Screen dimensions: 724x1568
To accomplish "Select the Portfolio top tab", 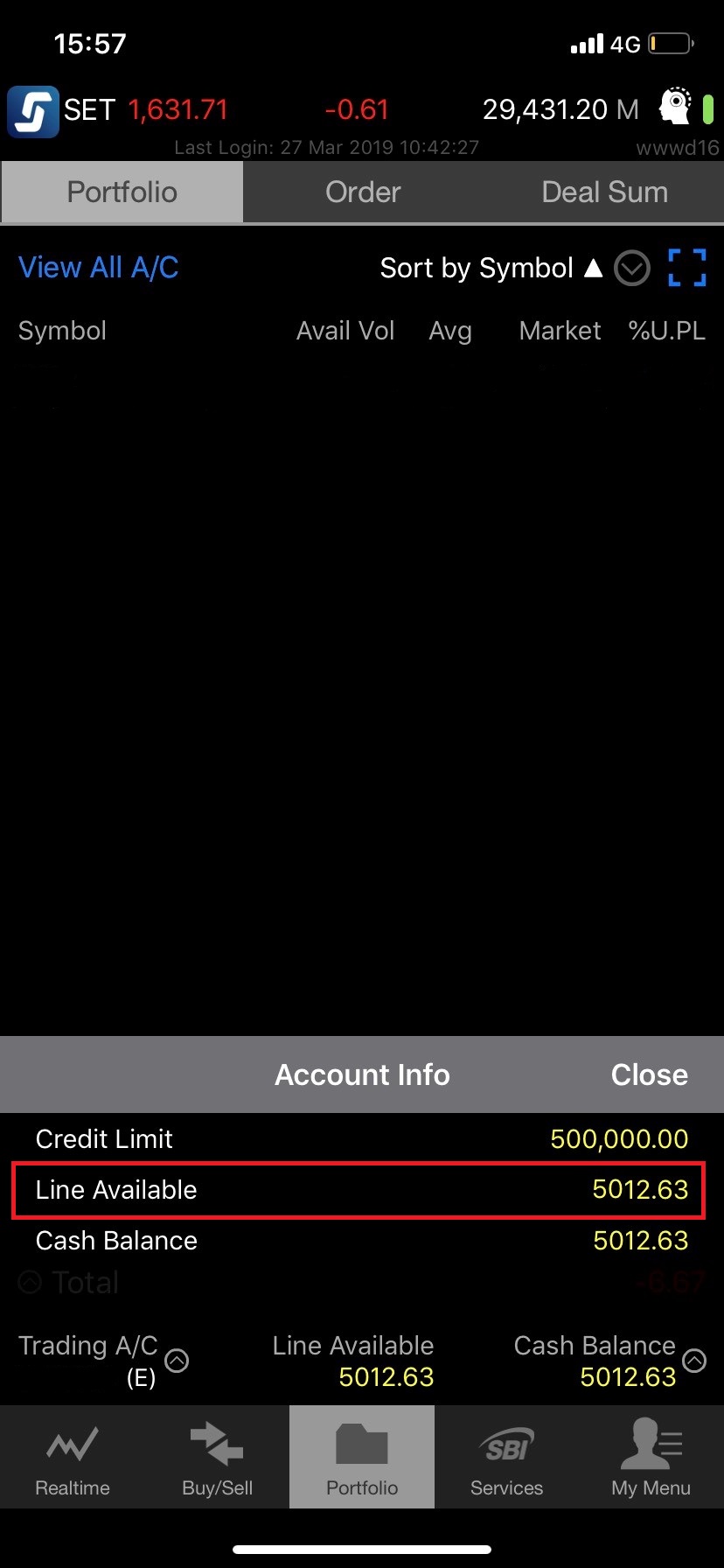I will point(122,192).
